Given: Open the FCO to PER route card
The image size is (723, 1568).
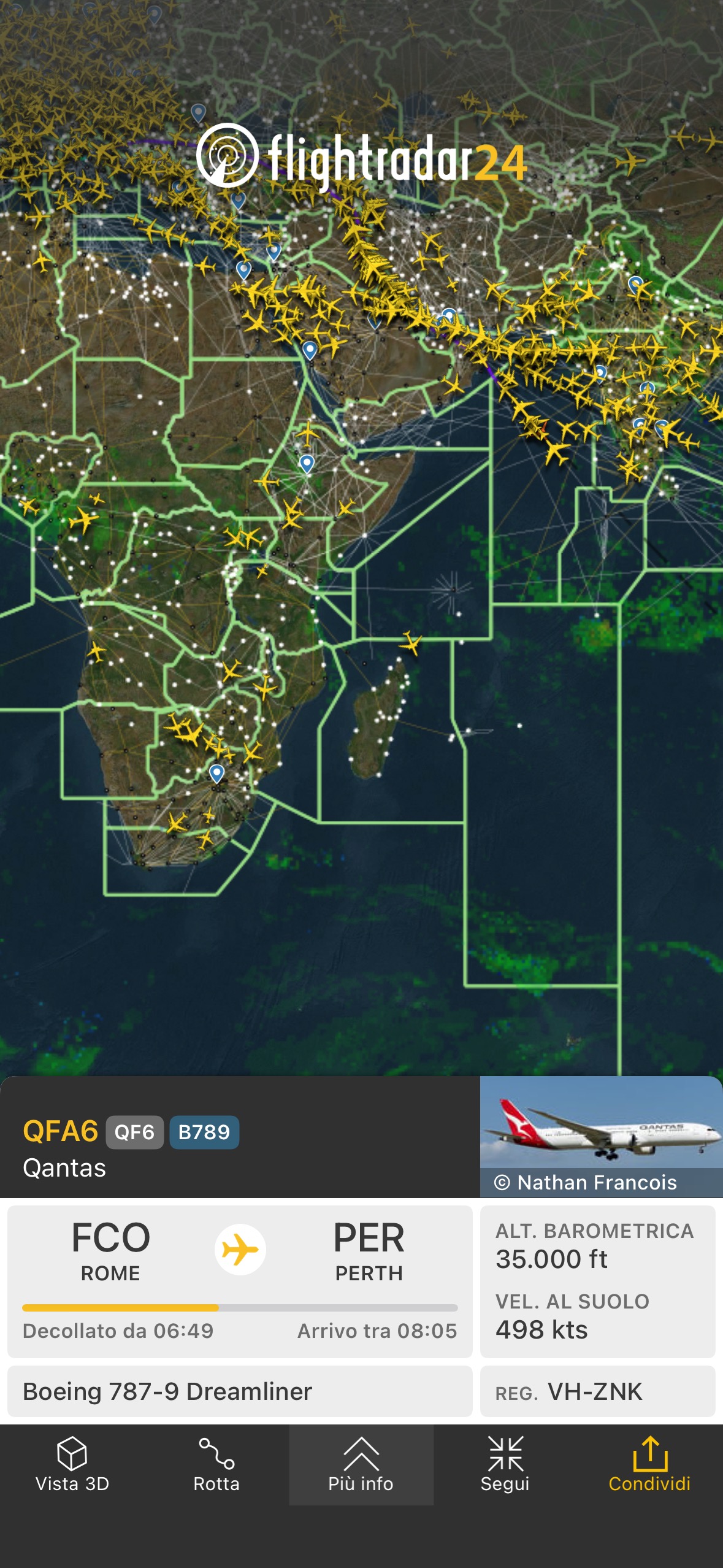Looking at the screenshot, I should click(x=240, y=1280).
